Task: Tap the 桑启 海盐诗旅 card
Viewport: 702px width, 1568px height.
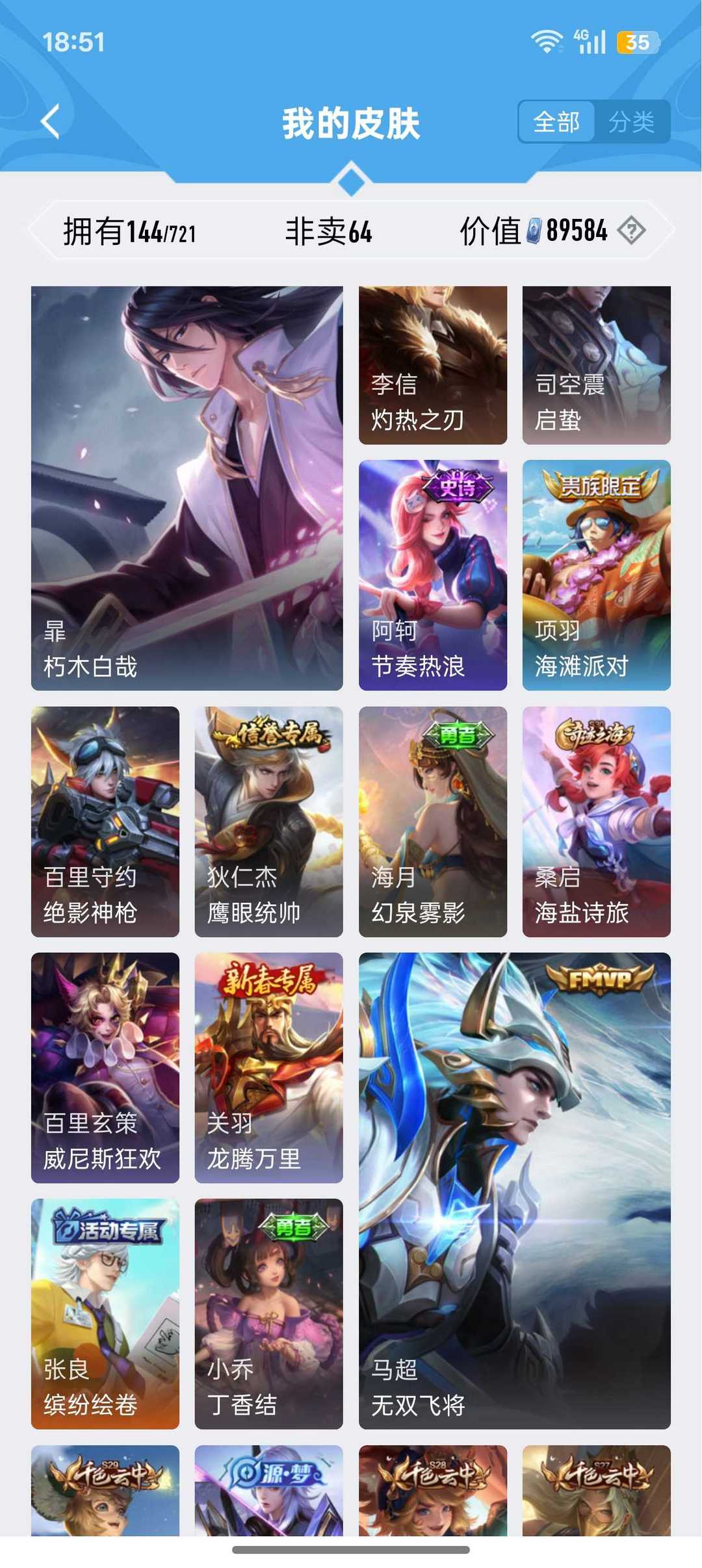Action: tap(597, 822)
